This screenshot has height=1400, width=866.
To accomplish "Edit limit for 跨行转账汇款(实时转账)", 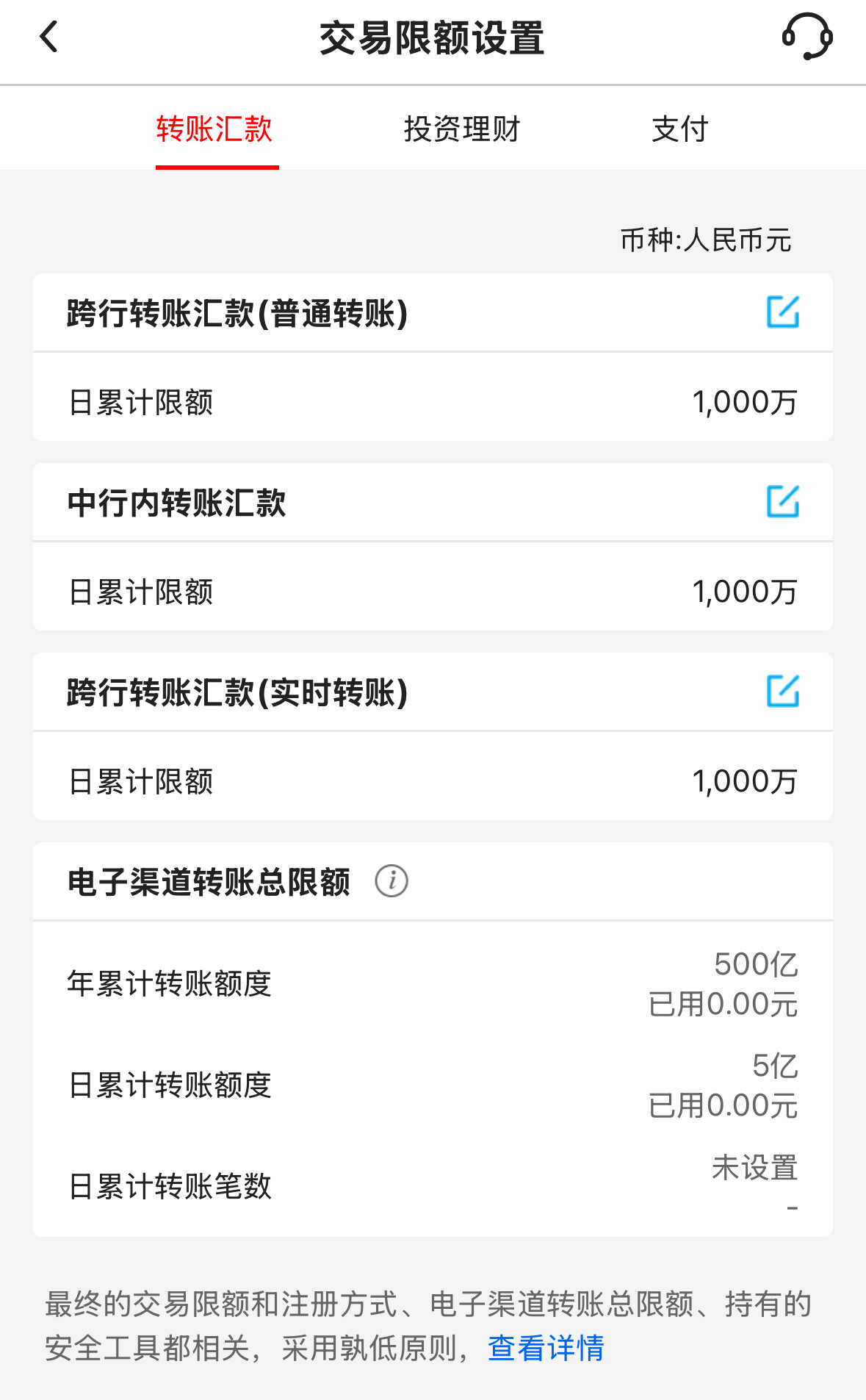I will (x=782, y=692).
